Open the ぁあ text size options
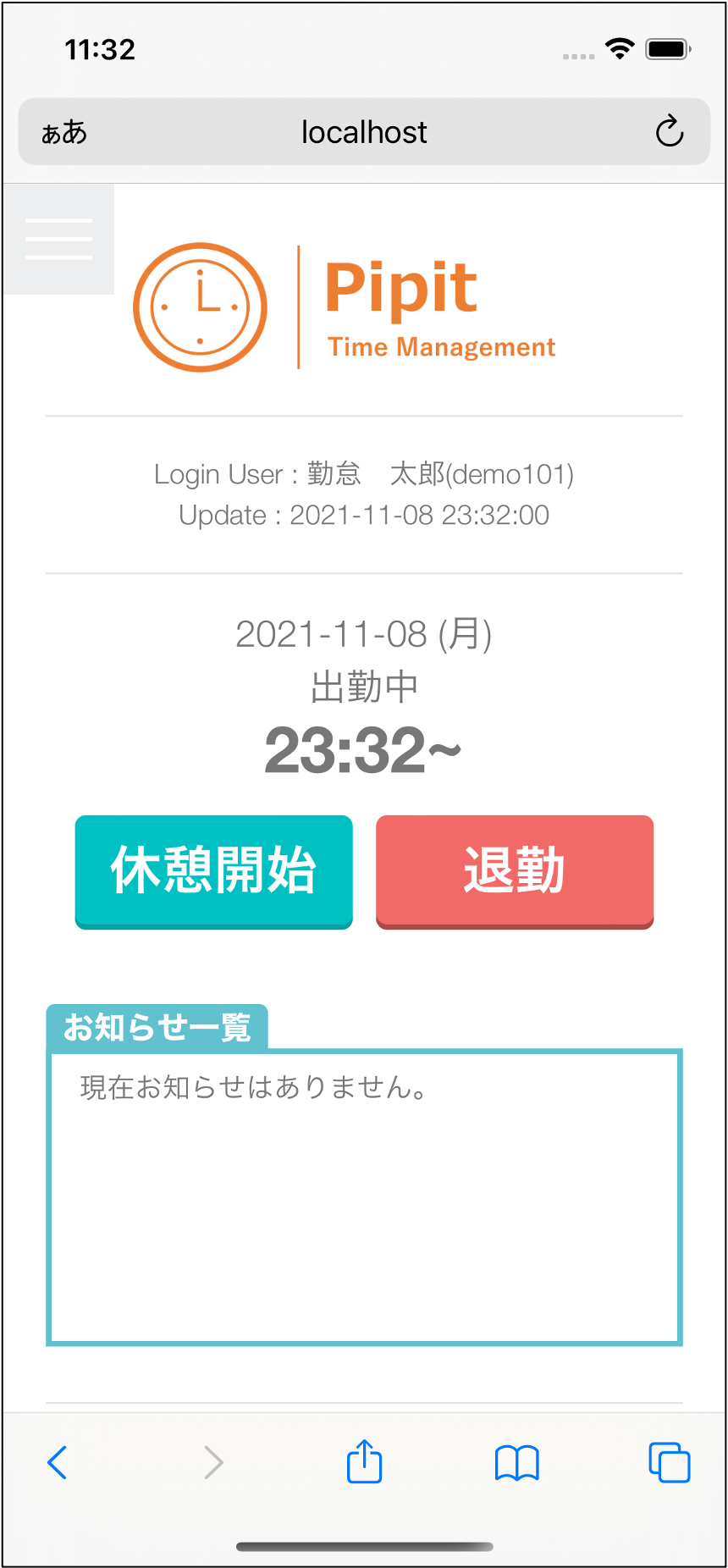 [64, 132]
